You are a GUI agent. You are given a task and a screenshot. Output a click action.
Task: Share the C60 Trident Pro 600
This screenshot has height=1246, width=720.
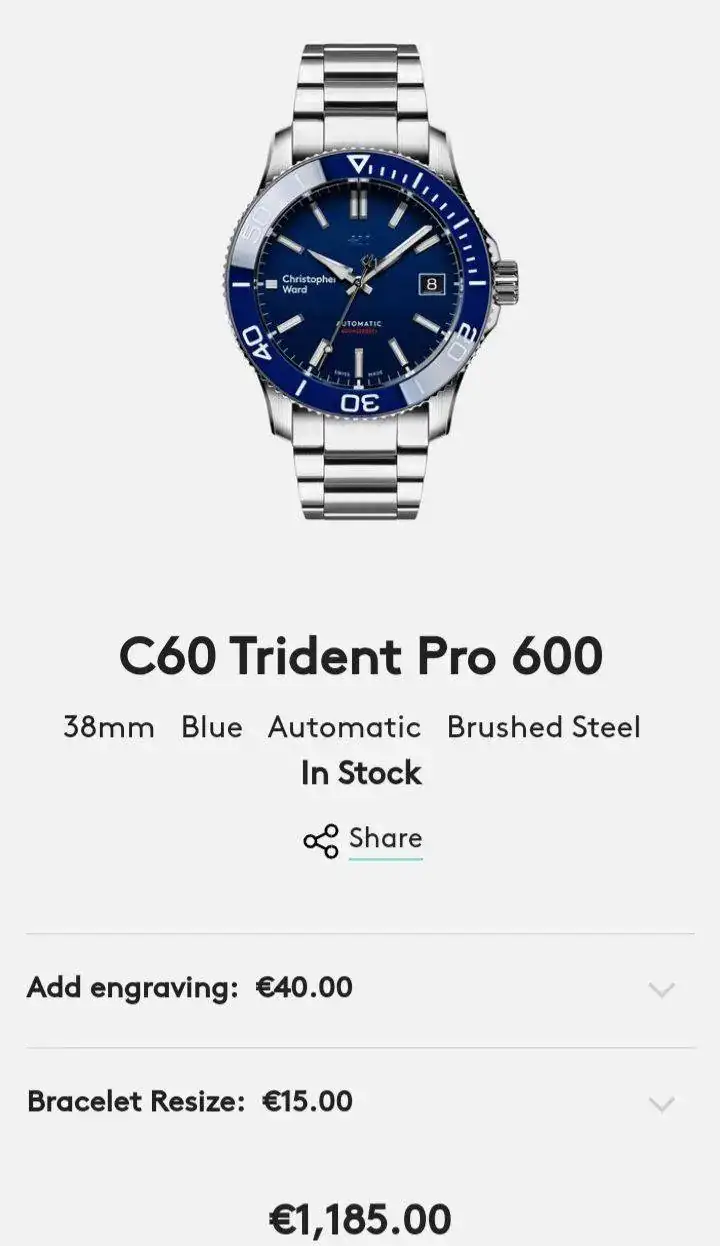pos(363,839)
